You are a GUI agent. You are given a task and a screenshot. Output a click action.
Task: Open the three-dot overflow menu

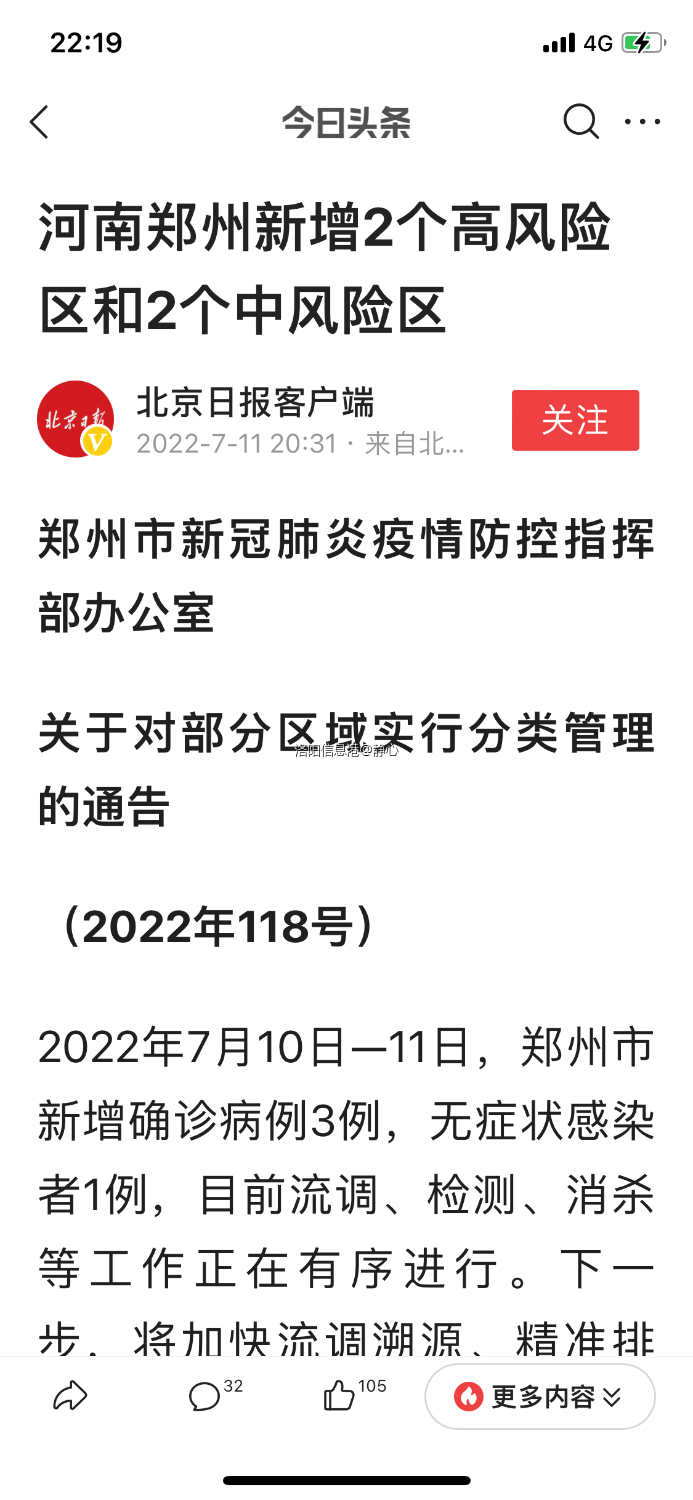[642, 122]
